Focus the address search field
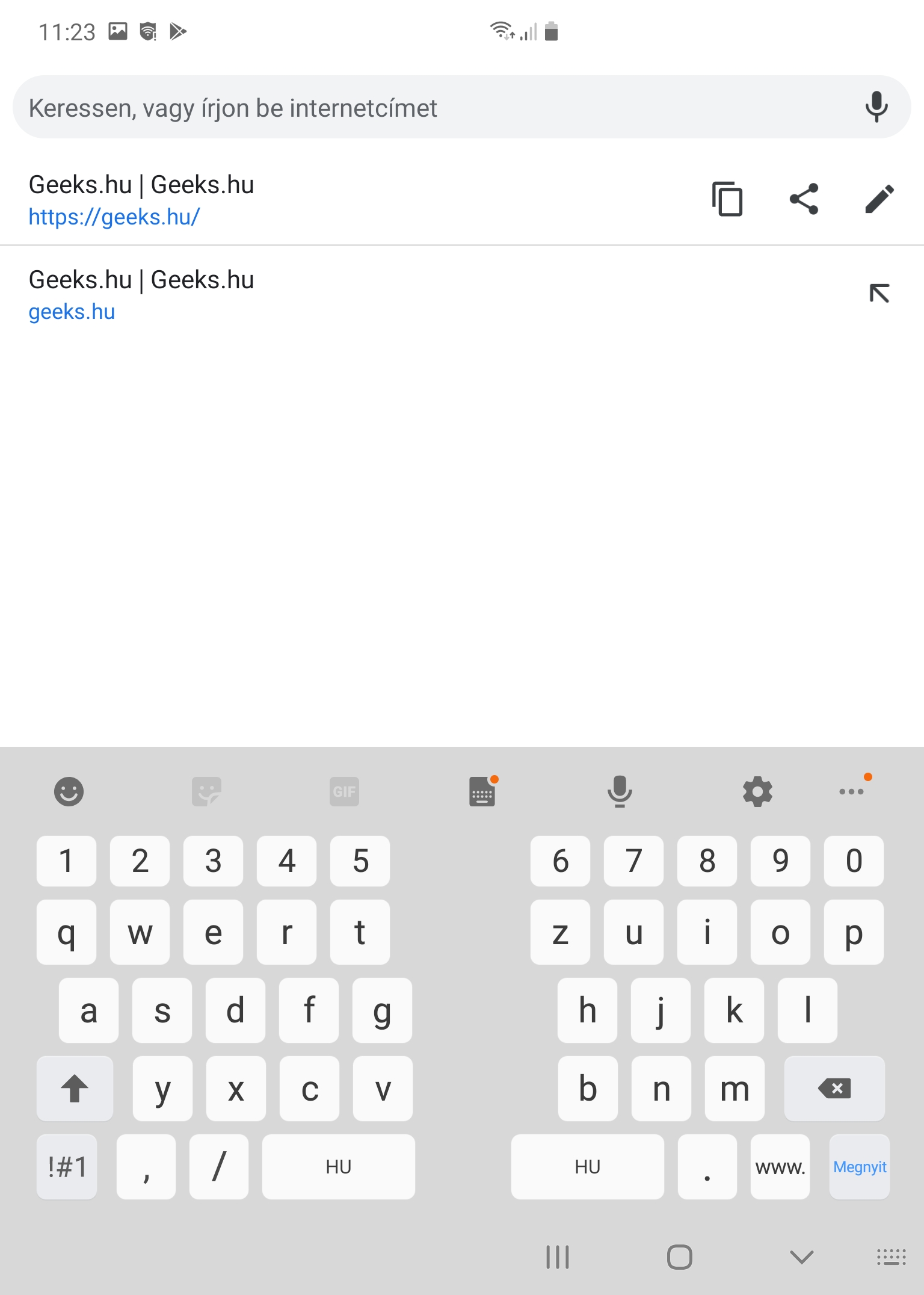Image resolution: width=924 pixels, height=1295 pixels. pos(433,108)
